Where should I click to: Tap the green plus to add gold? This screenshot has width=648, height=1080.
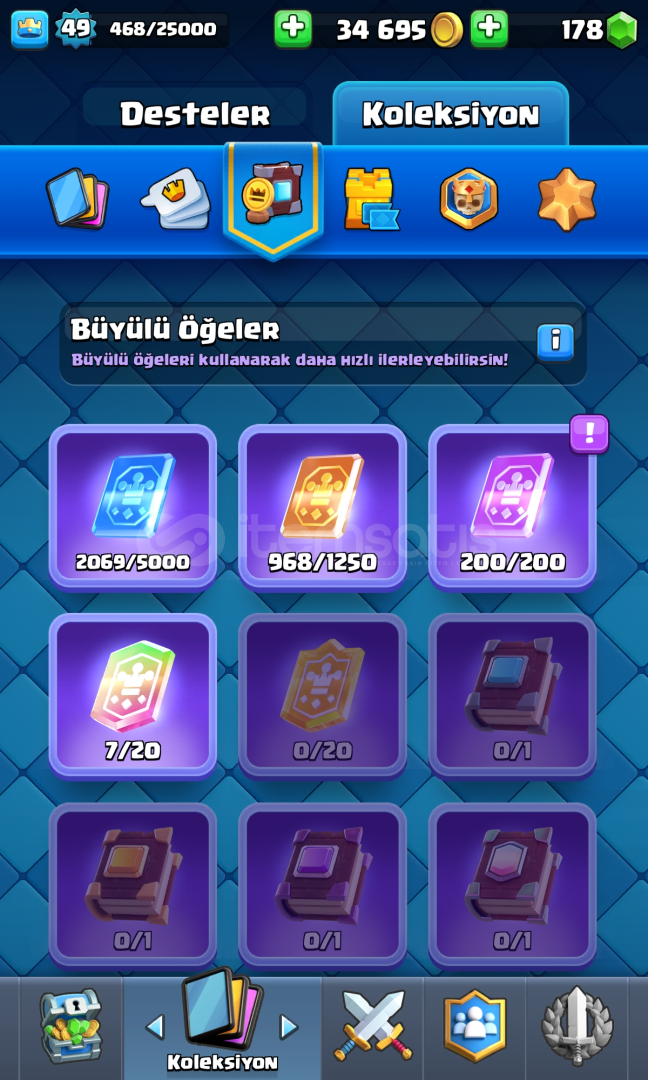(293, 29)
